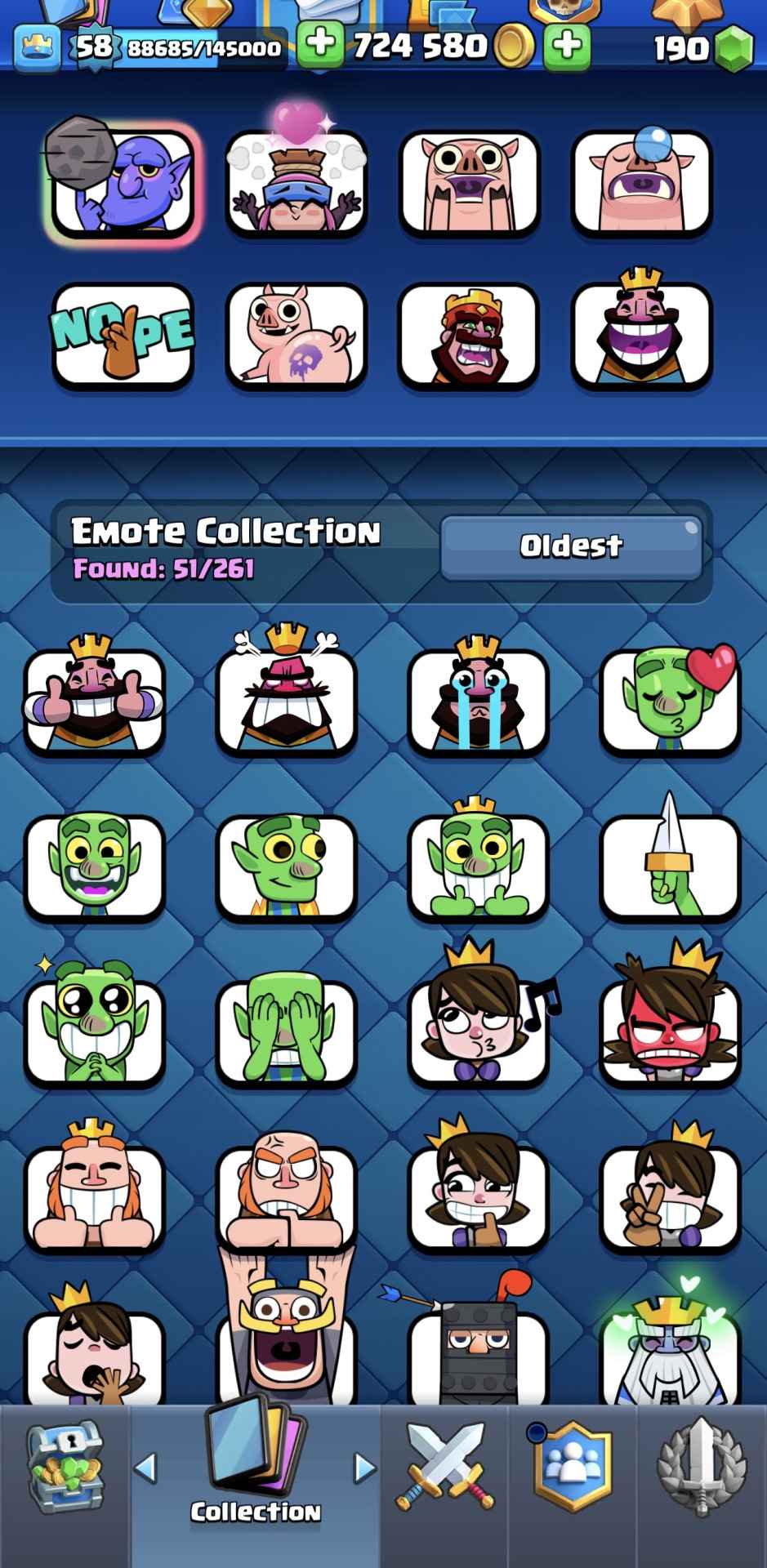The height and width of the screenshot is (1568, 767).
Task: Open the shop chest tab
Action: click(x=65, y=1467)
